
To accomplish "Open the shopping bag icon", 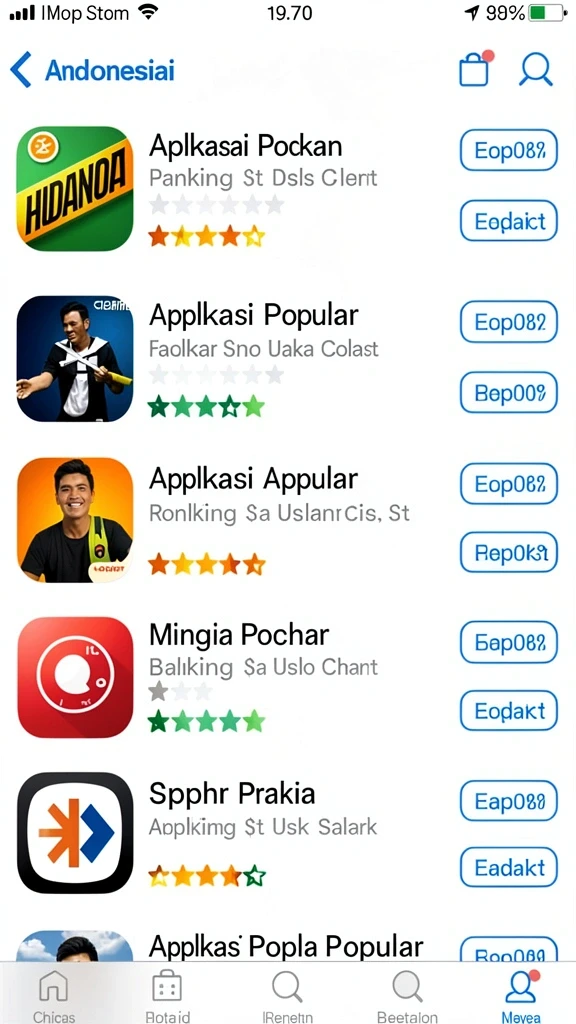I will click(x=476, y=68).
